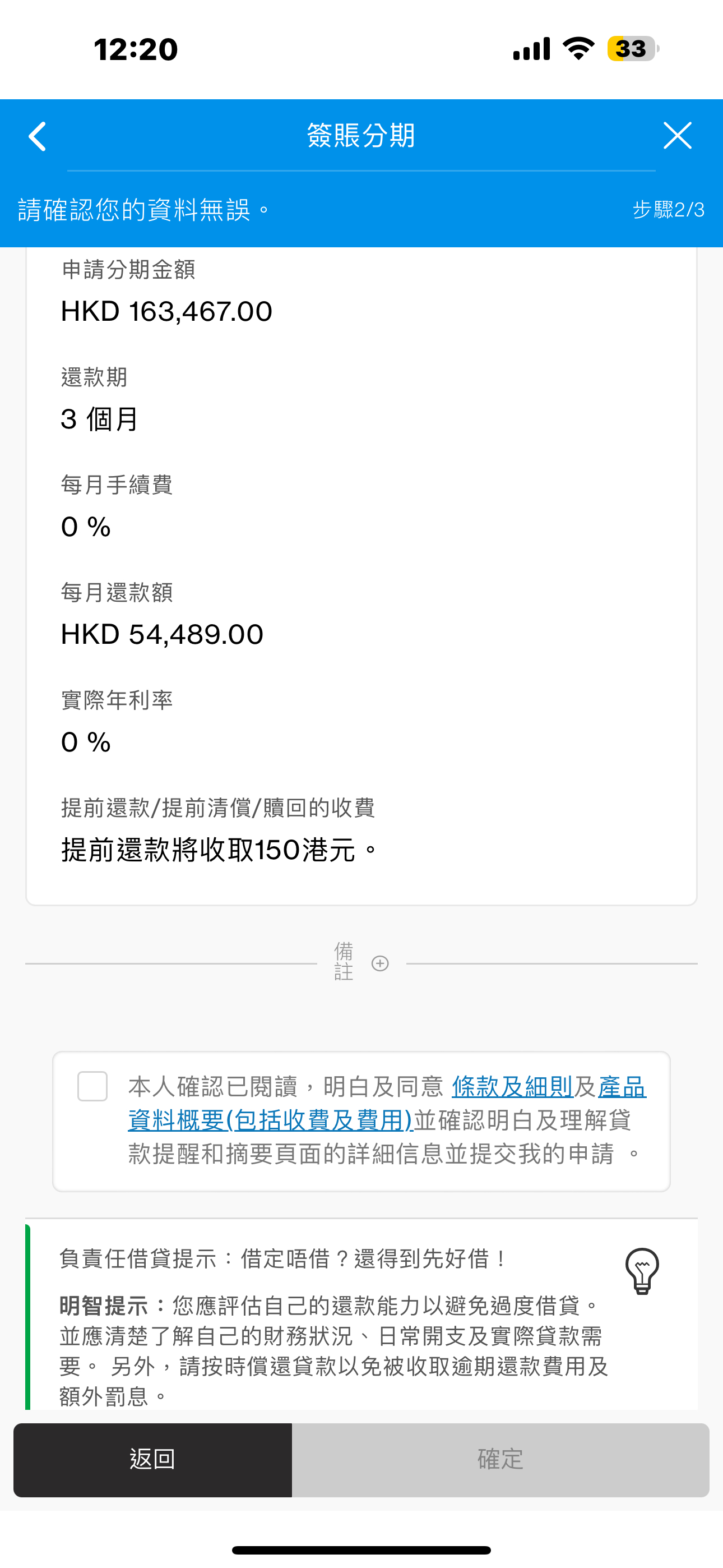Tap the 返回 button
This screenshot has height=1568, width=723.
pyautogui.click(x=153, y=1460)
